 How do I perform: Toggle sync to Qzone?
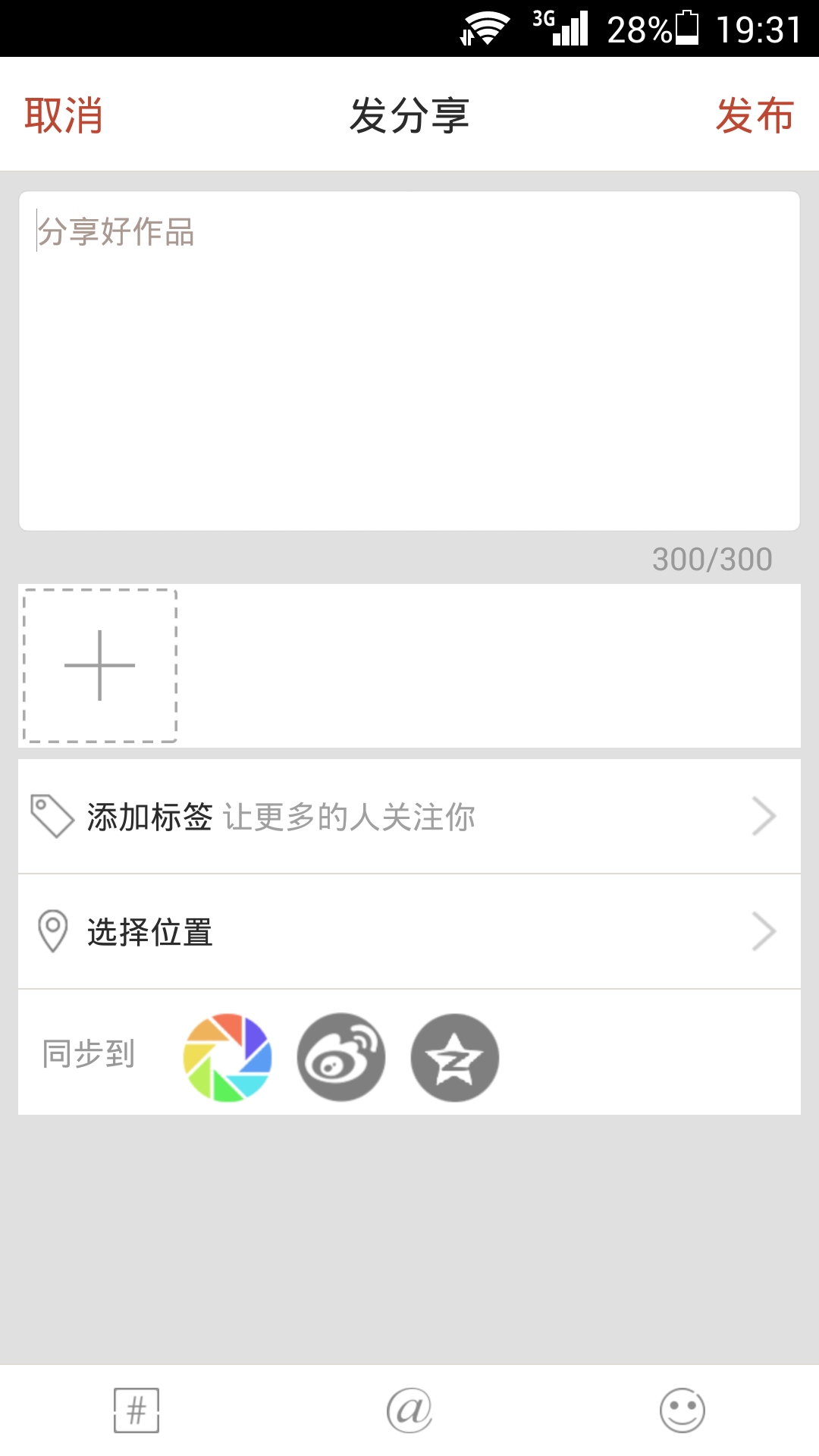[x=455, y=1057]
